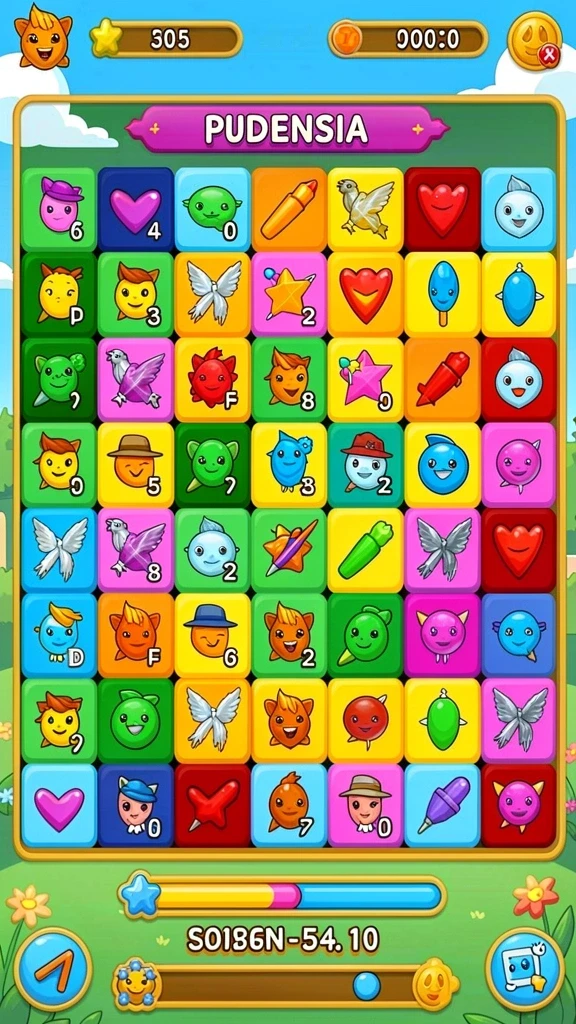Select the purple crayon tile
The height and width of the screenshot is (1024, 576).
pos(442,805)
